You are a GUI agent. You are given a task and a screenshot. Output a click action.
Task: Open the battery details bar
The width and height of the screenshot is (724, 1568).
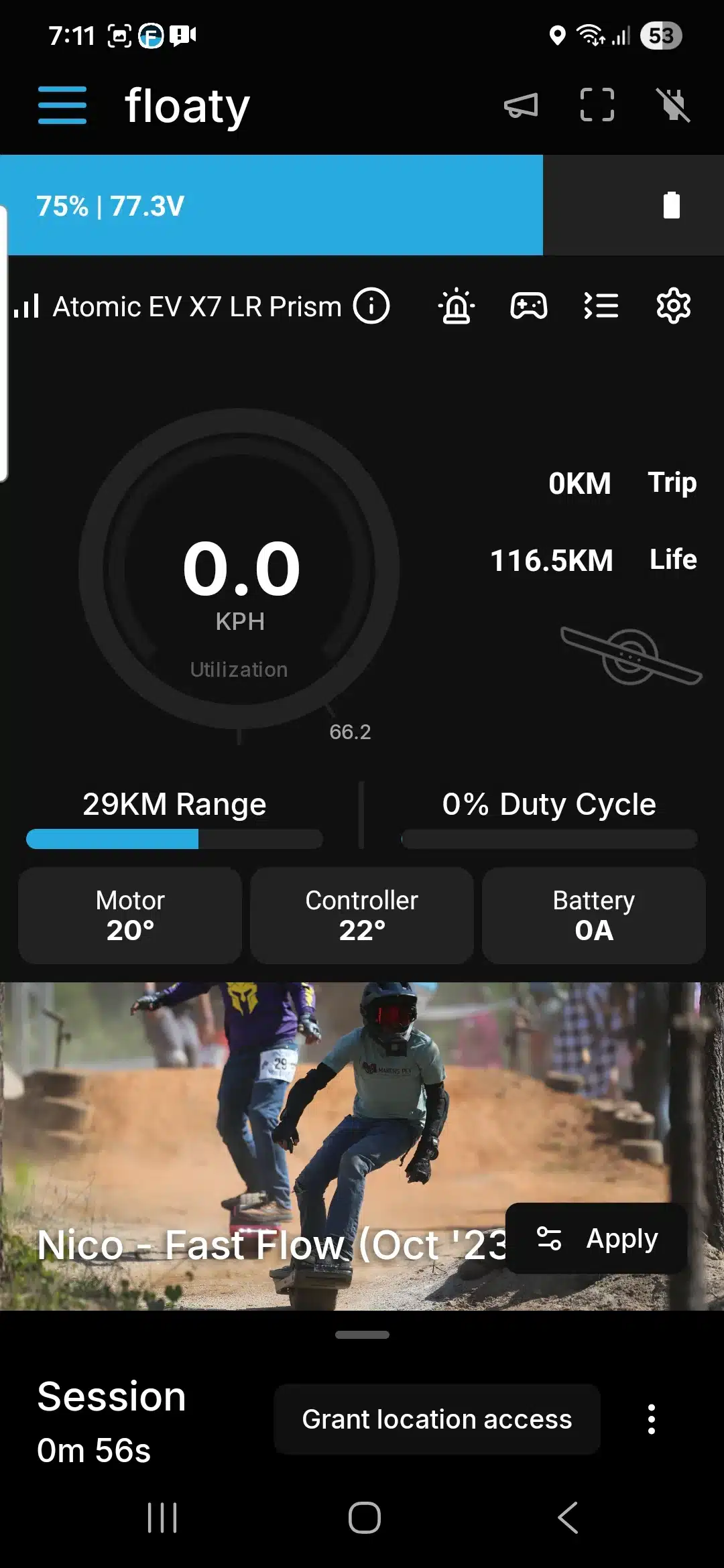click(362, 206)
